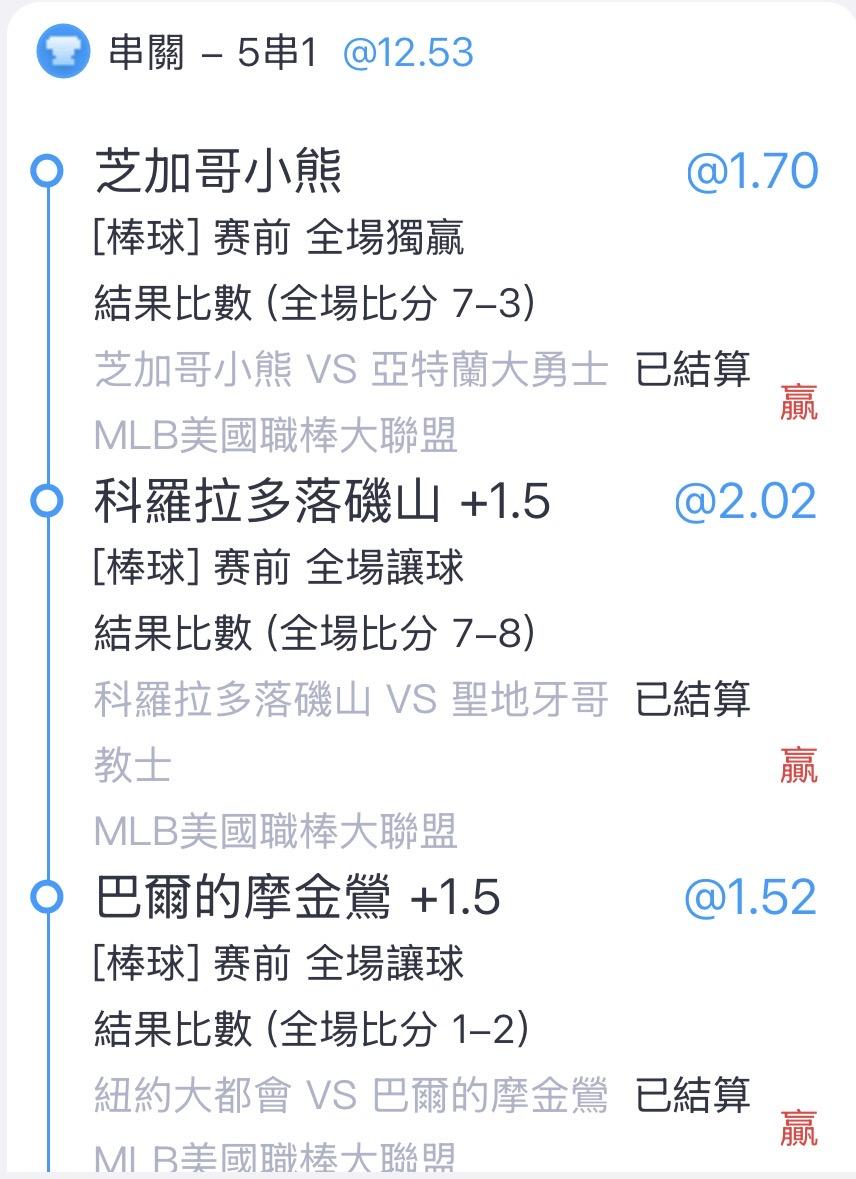Open the 芝加哥小熊 VS 亞特蘭大勇士 match entry
This screenshot has width=856, height=1179.
tap(351, 369)
